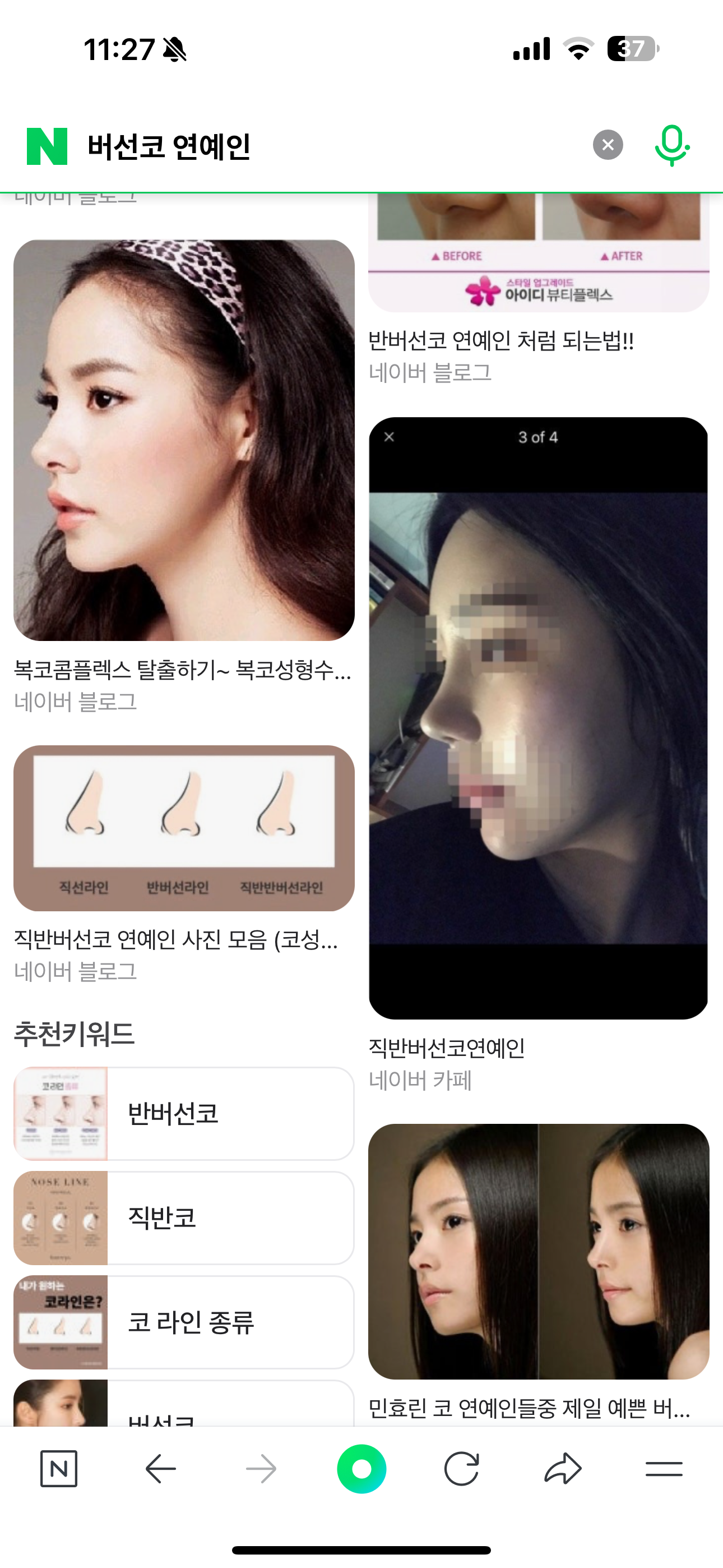Open the 민효린 코 연예인들중 result
The width and height of the screenshot is (723, 1568).
click(x=529, y=1407)
